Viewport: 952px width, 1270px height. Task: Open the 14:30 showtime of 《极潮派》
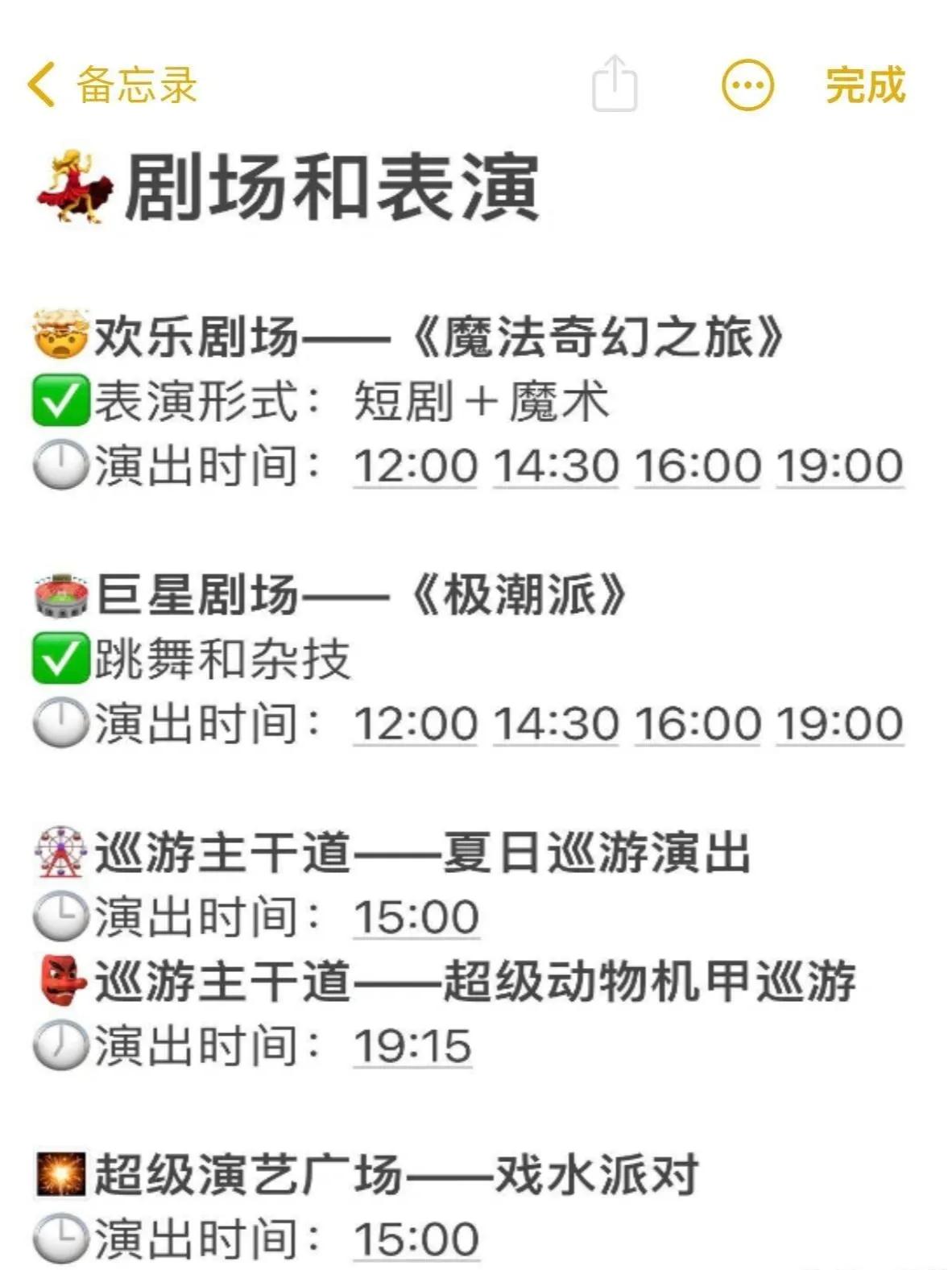(556, 724)
